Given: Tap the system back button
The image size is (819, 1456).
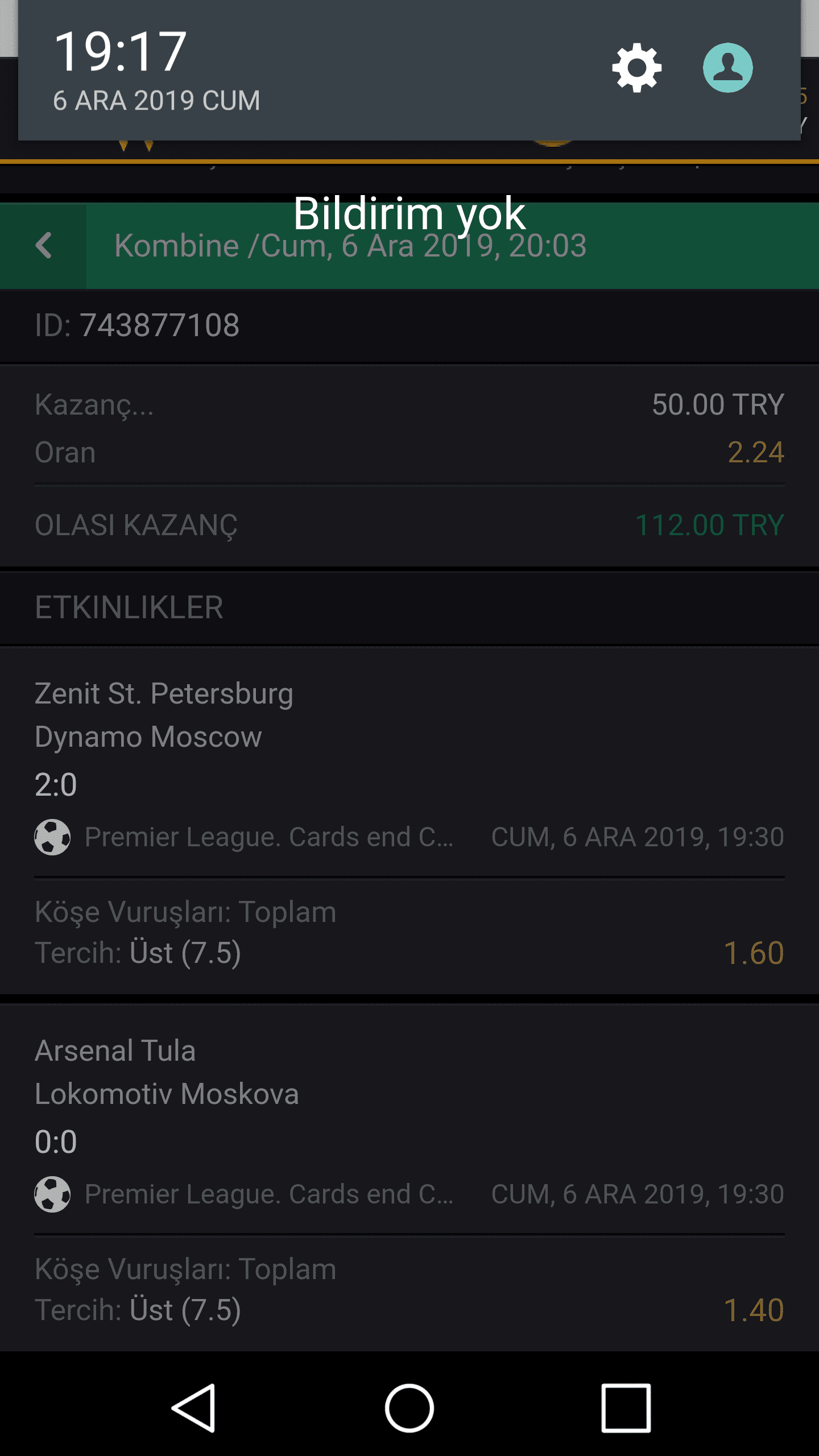Looking at the screenshot, I should [193, 1408].
